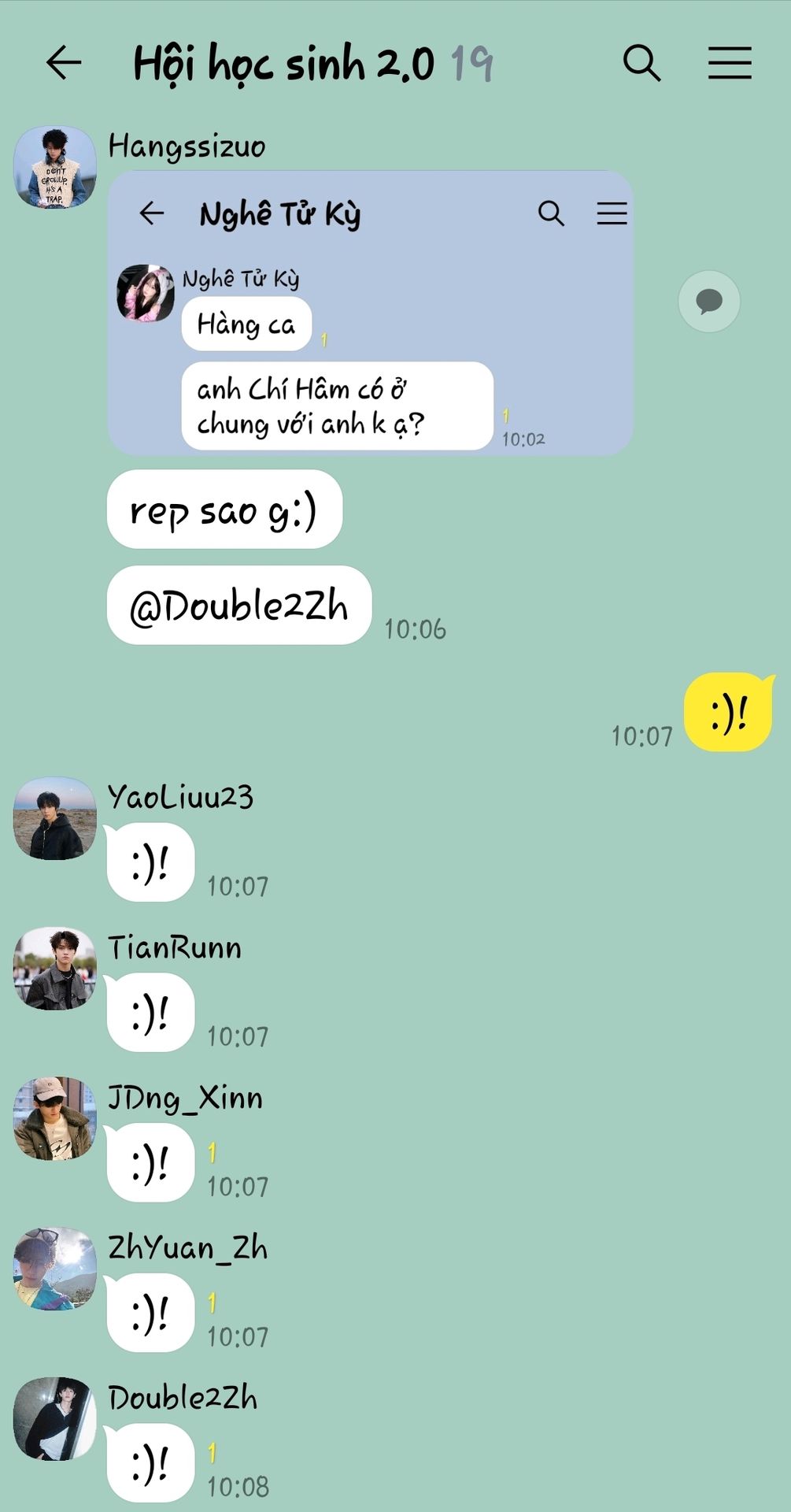Search messages in Hội học sinh 2.0
This screenshot has width=791, height=1512.
click(641, 63)
